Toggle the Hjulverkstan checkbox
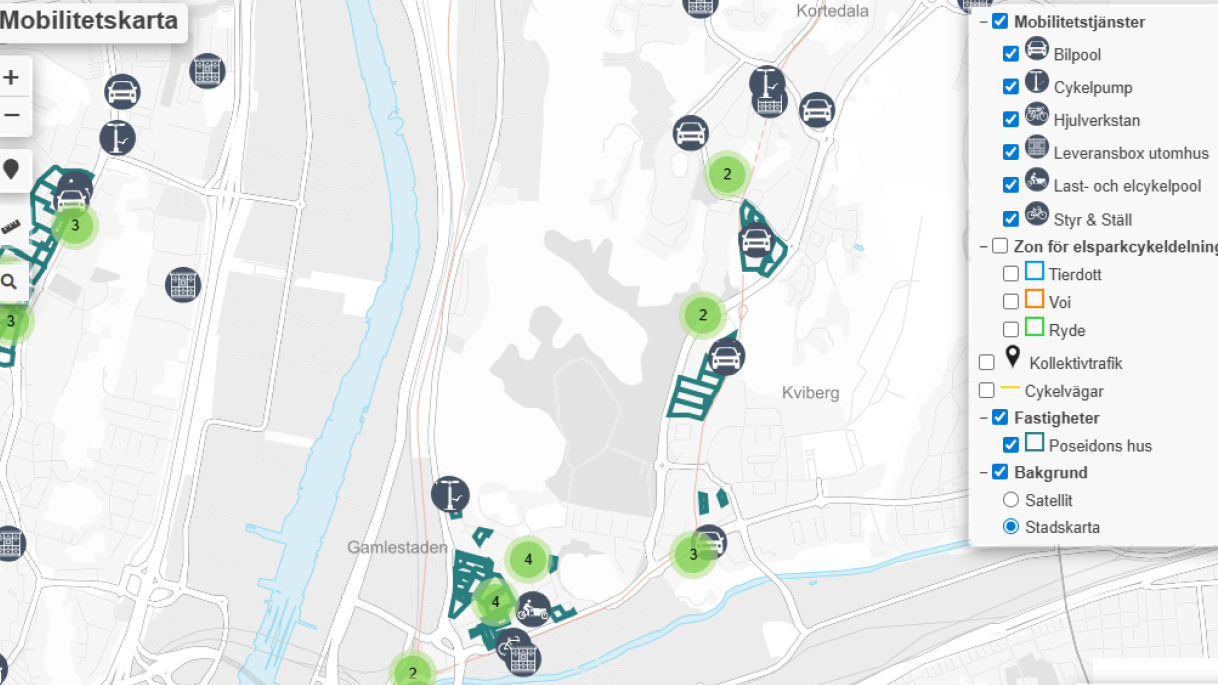Image resolution: width=1218 pixels, height=685 pixels. [1010, 120]
